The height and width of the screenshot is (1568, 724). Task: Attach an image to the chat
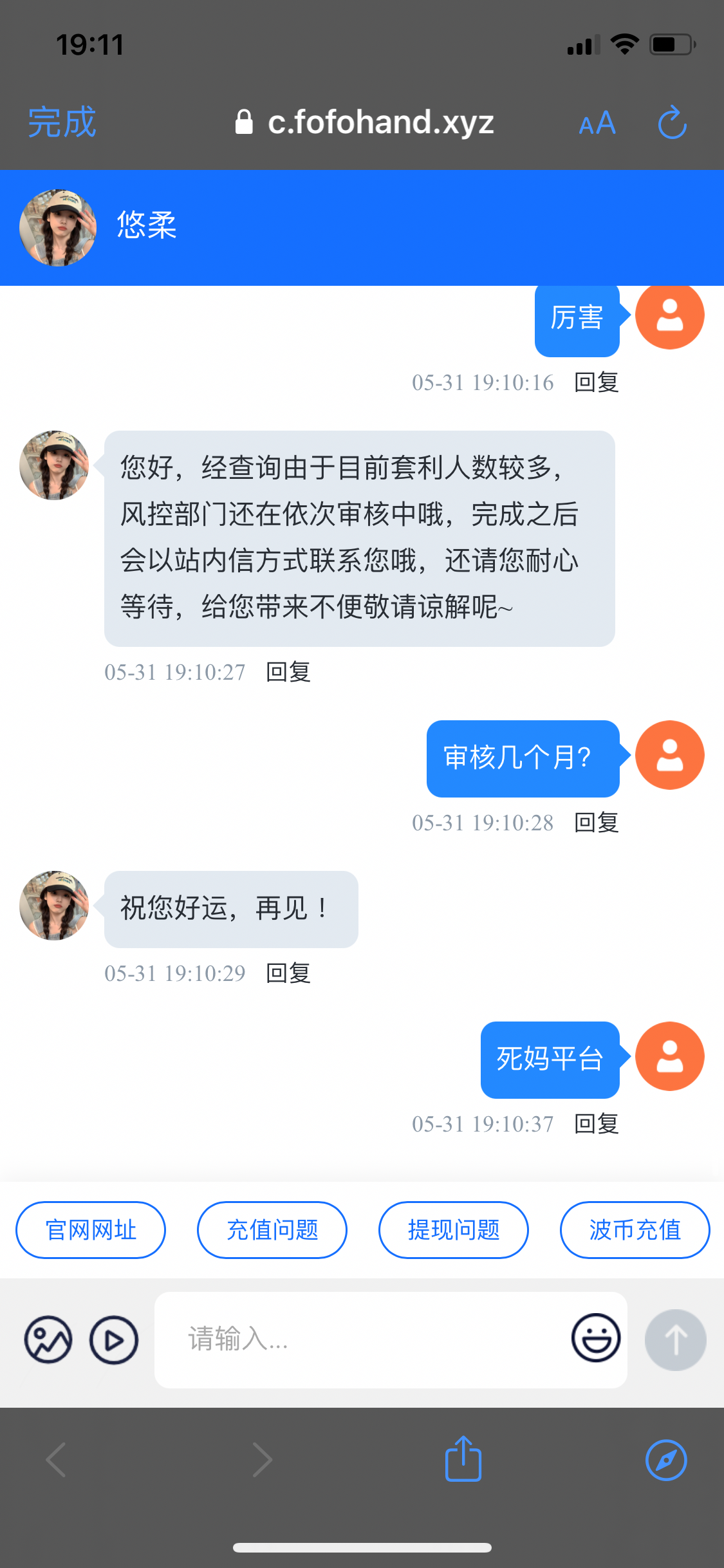tap(48, 1339)
